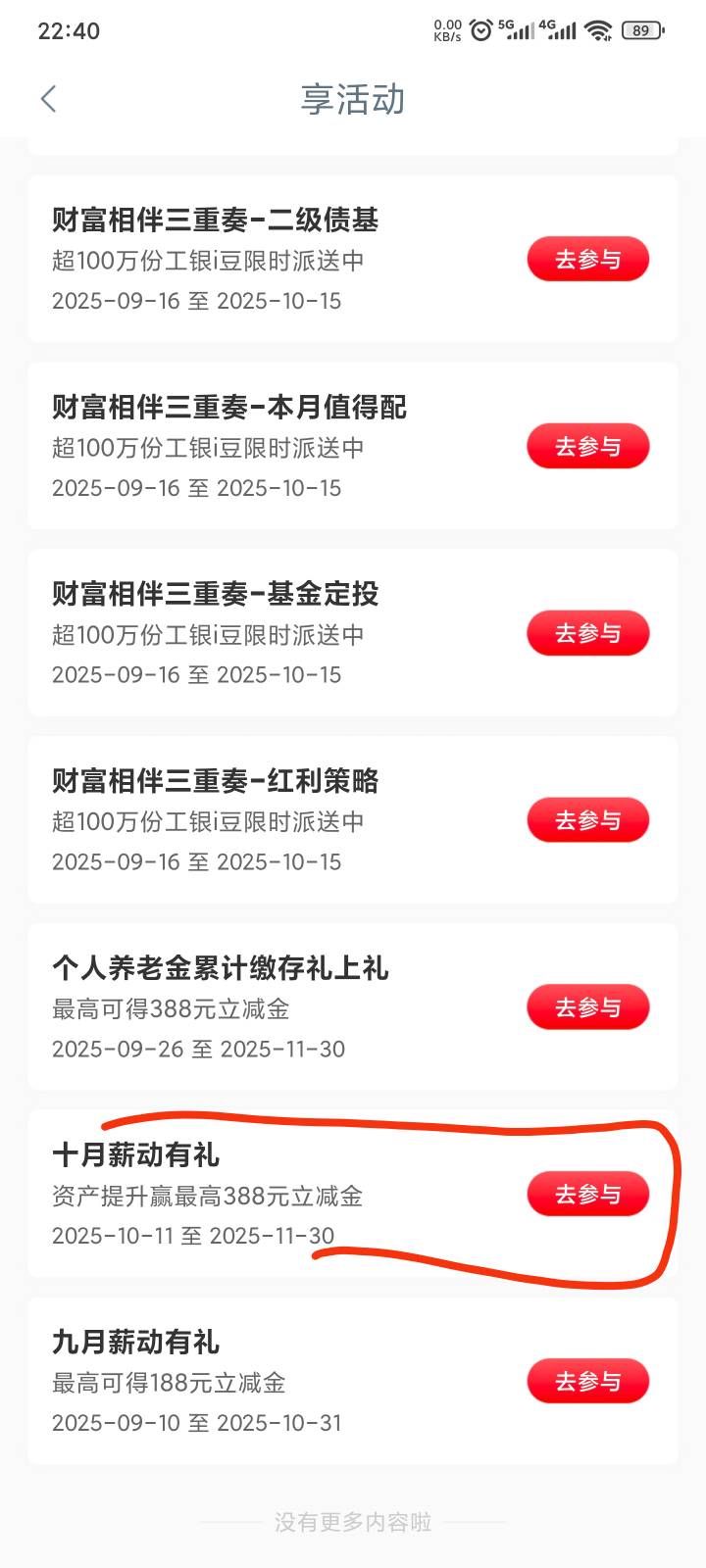
Task: Tap 去参与 for 财富相伴三重奏-二级债基
Action: (588, 260)
